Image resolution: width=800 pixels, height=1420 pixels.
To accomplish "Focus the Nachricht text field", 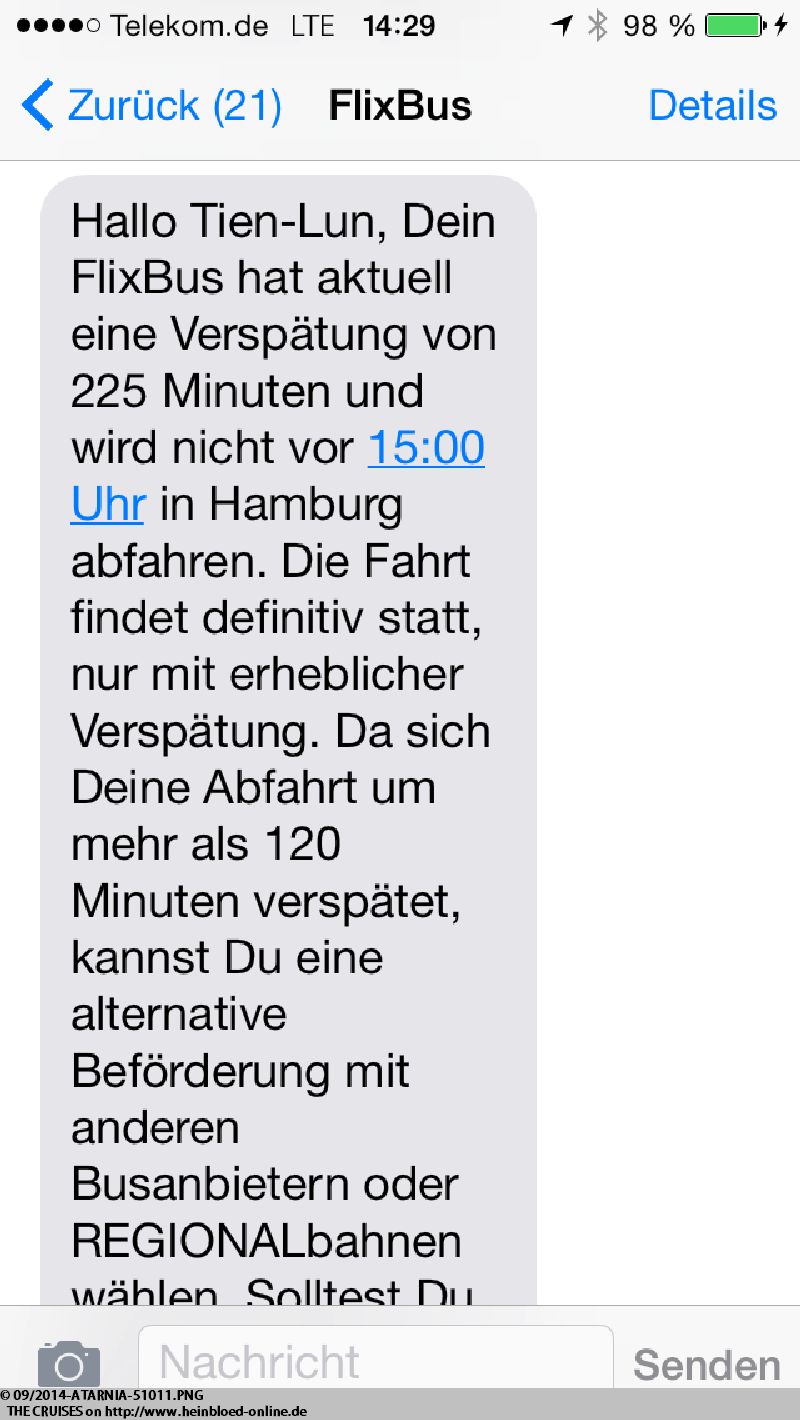I will tap(375, 1360).
